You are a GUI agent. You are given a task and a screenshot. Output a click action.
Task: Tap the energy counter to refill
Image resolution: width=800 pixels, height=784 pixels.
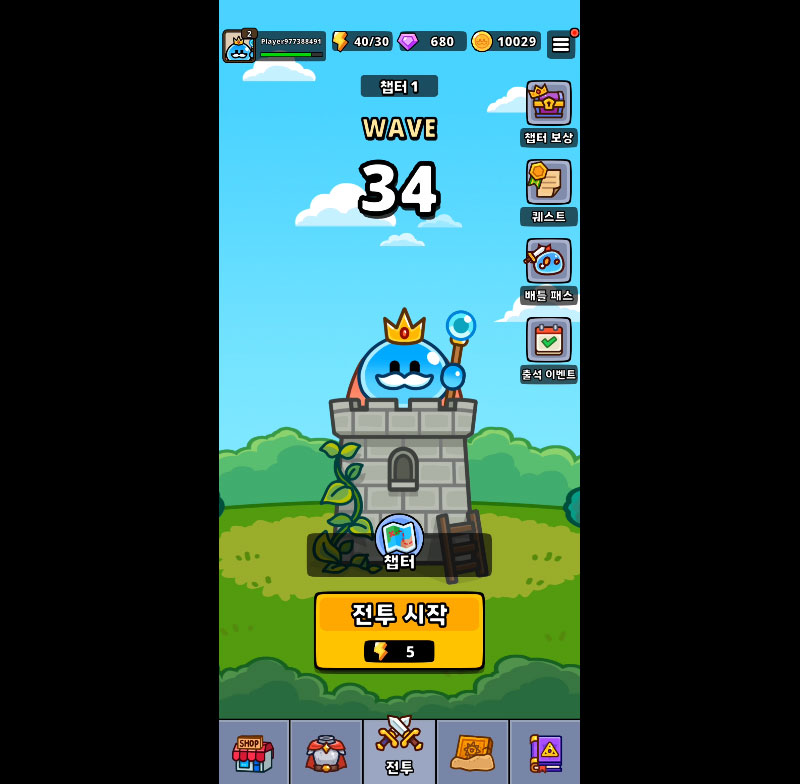click(362, 41)
